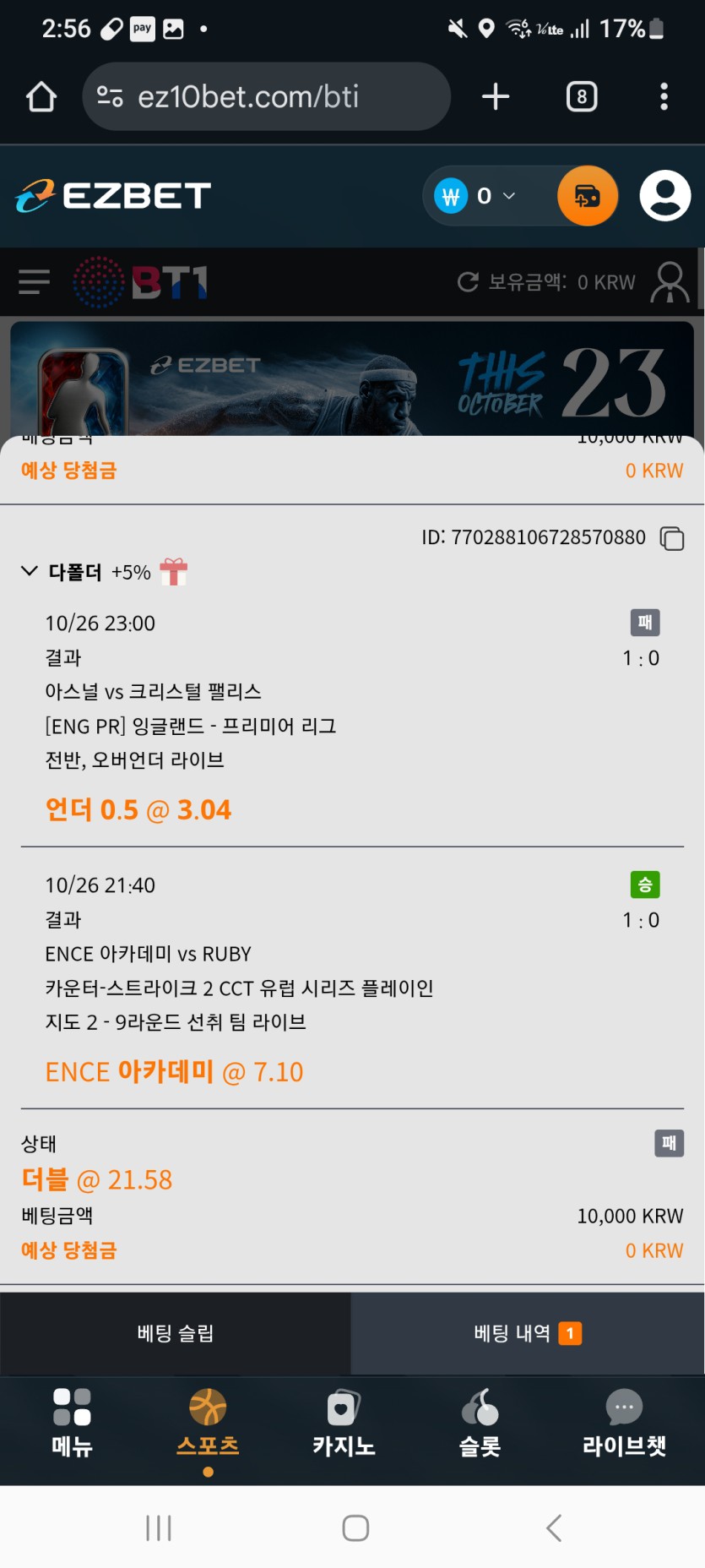This screenshot has height=1568, width=705.
Task: Collapse the 다폴더 bet details
Action: point(30,571)
